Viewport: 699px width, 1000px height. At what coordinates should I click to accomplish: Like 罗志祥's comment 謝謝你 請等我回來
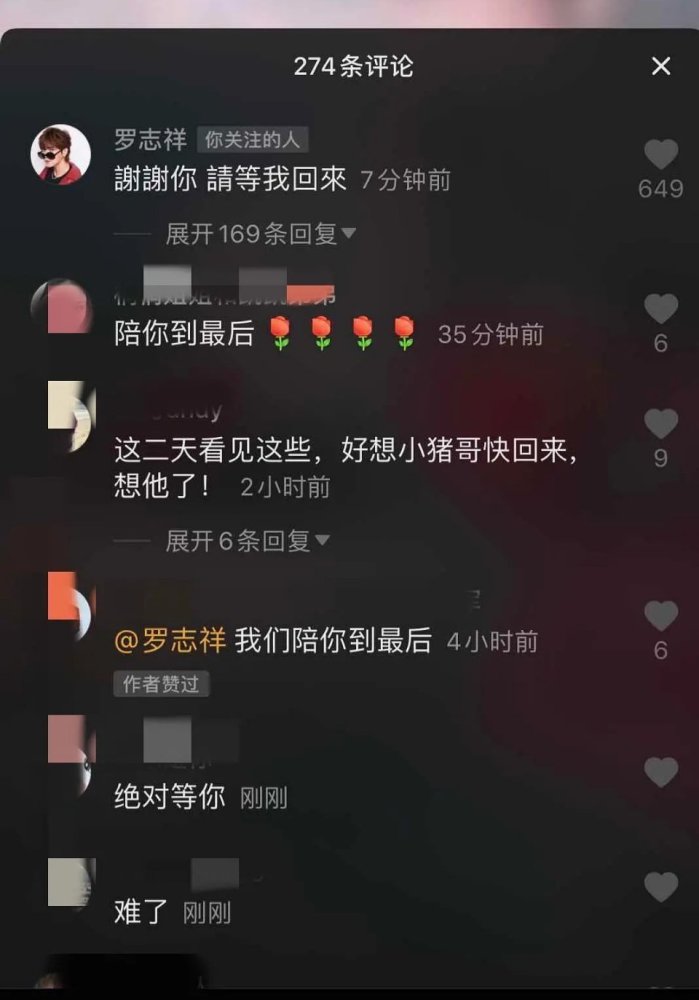(660, 154)
